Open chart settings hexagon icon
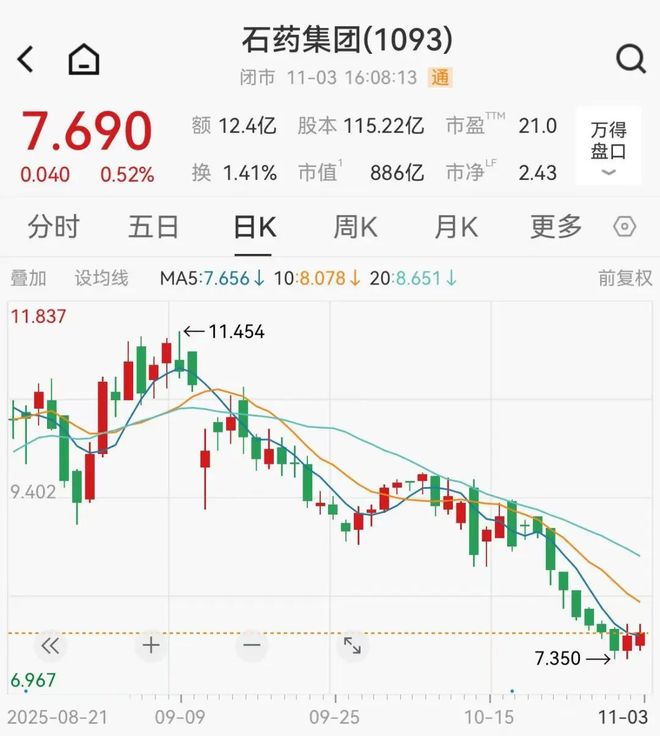The width and height of the screenshot is (660, 736). pyautogui.click(x=625, y=227)
